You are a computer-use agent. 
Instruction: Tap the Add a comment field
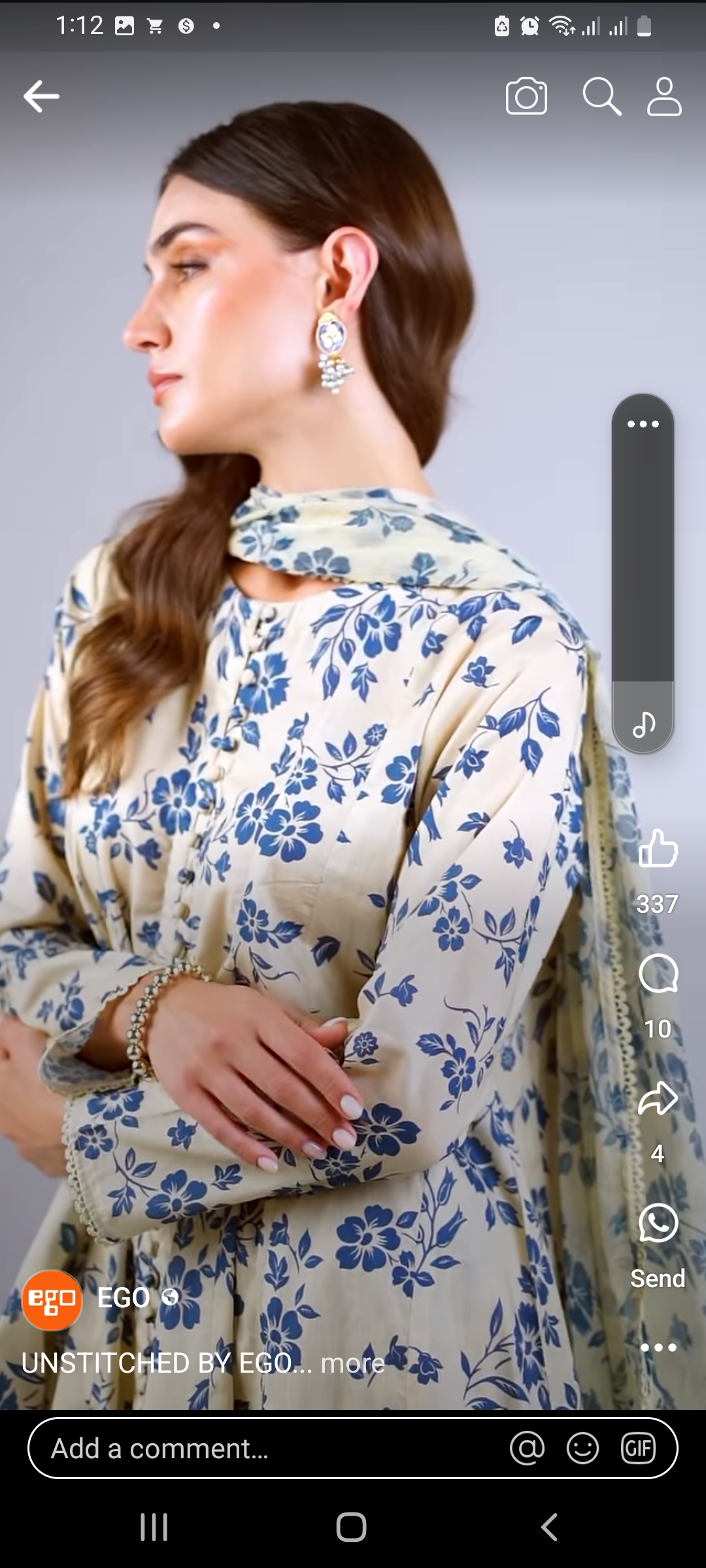pyautogui.click(x=261, y=1448)
